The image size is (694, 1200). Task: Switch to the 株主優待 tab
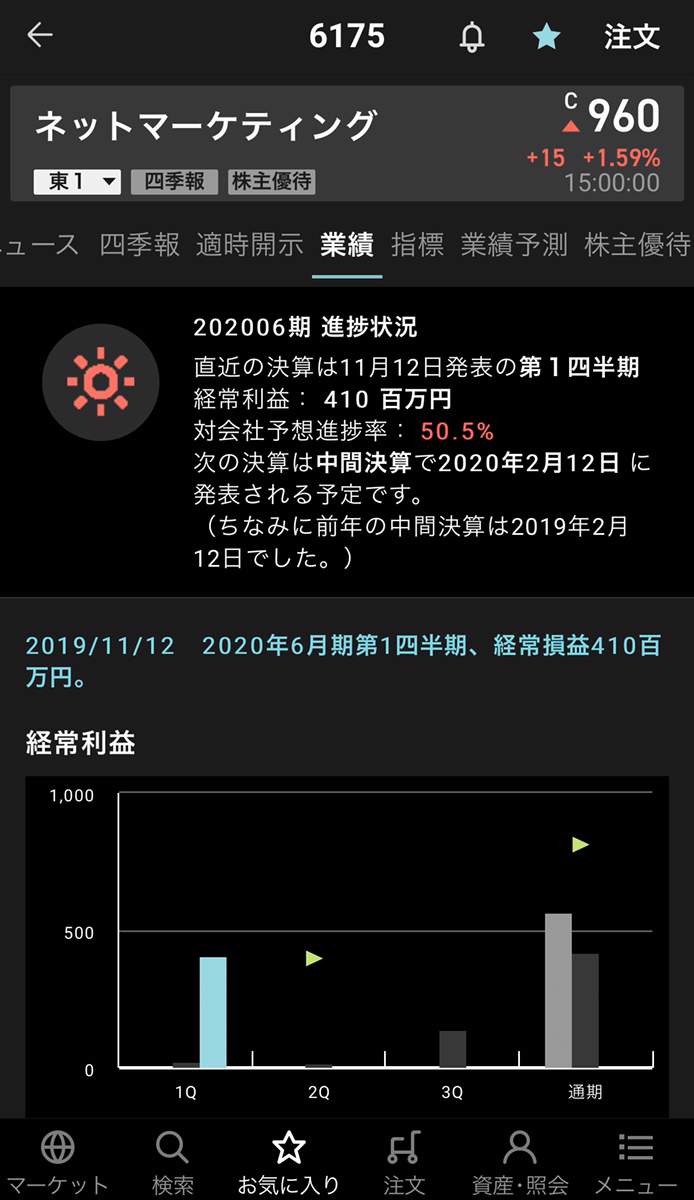[637, 245]
